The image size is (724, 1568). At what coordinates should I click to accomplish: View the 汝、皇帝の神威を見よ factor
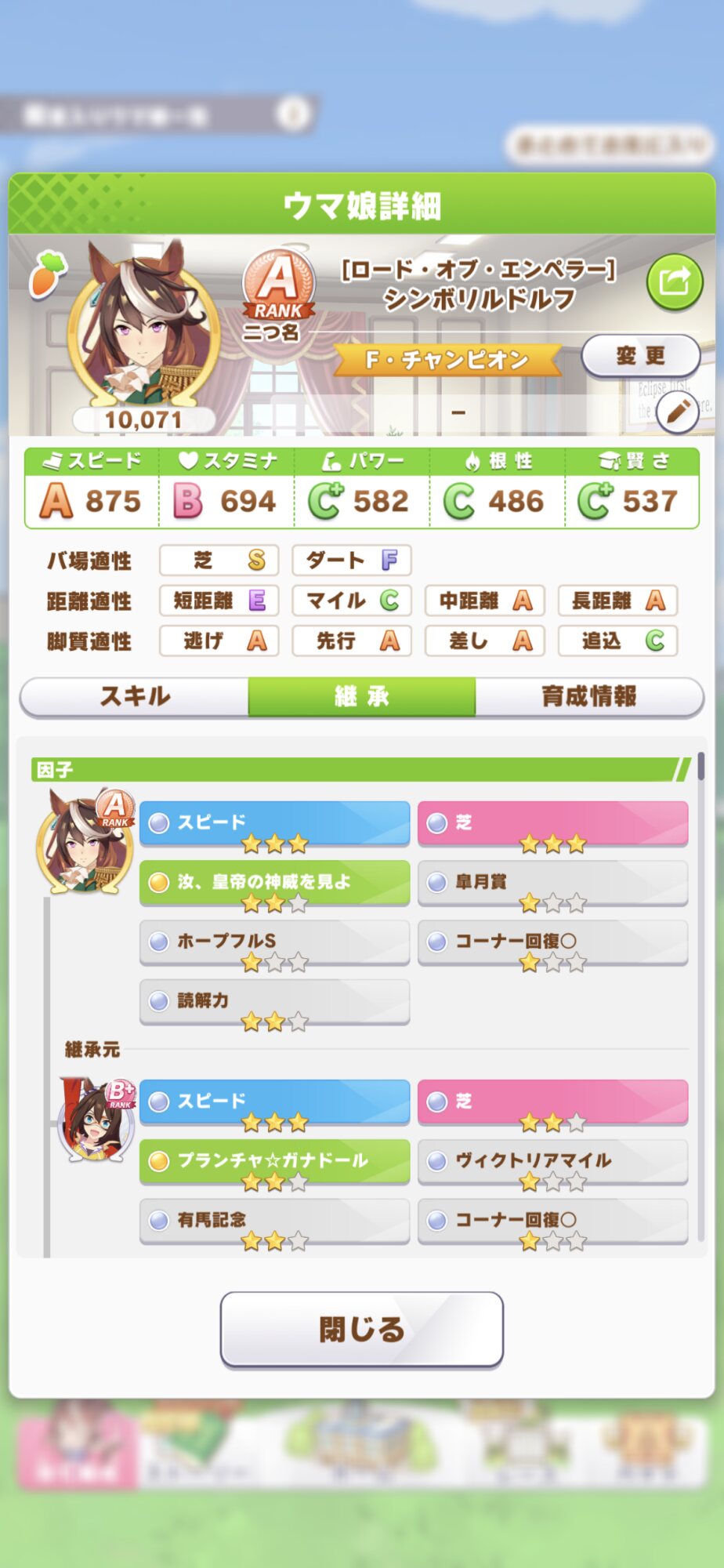click(x=275, y=883)
